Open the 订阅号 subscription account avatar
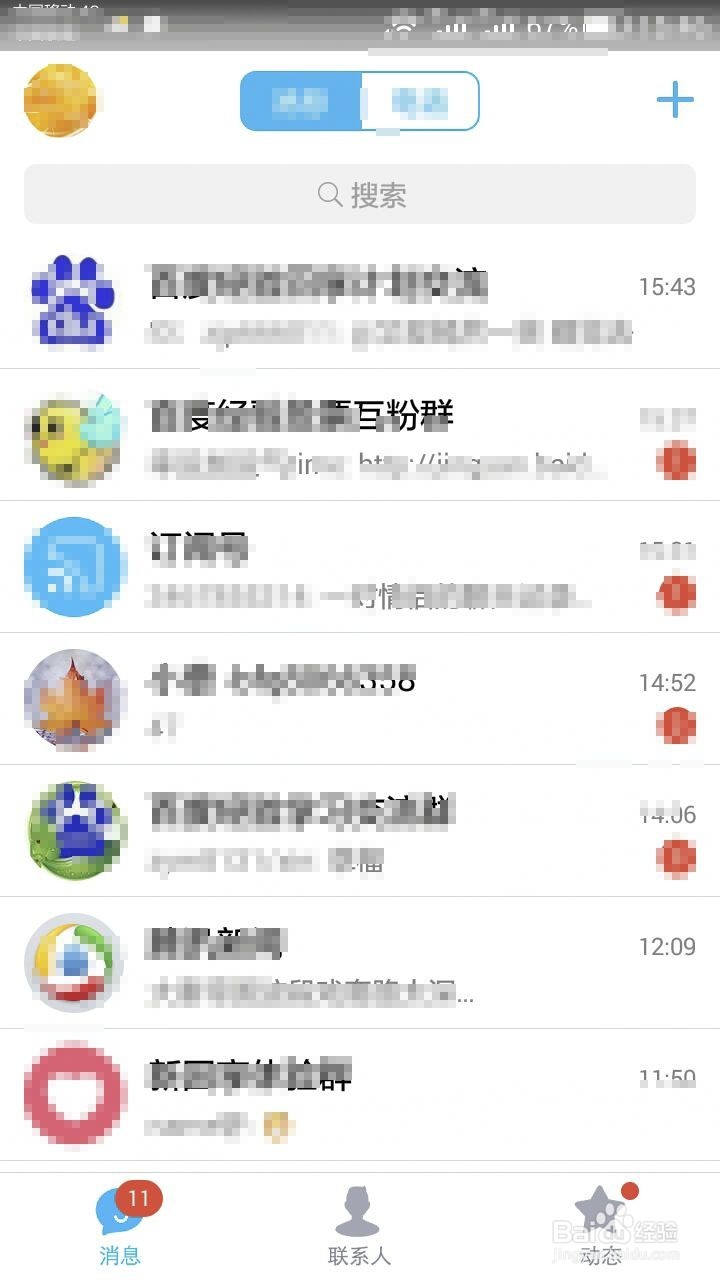720x1280 pixels. (74, 566)
